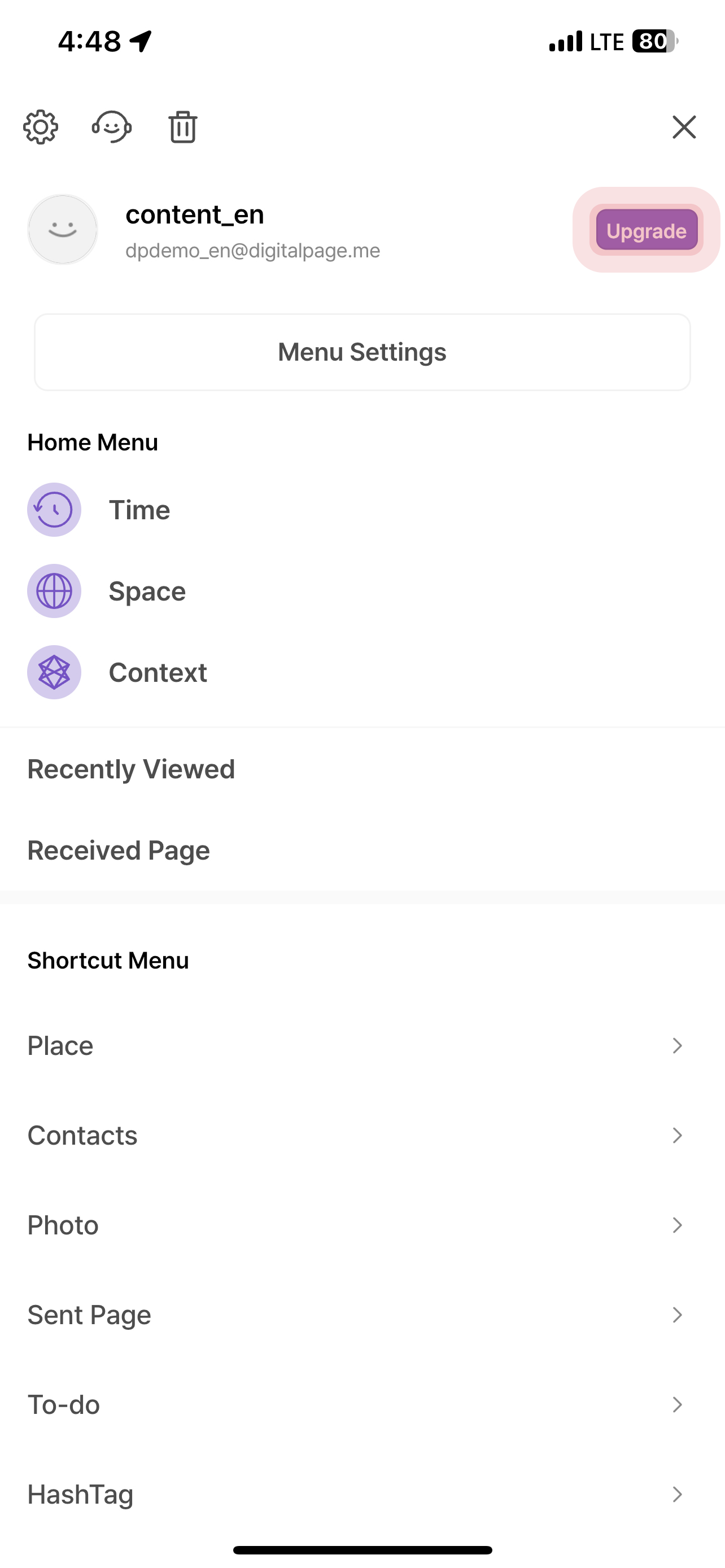This screenshot has width=725, height=1568.
Task: Open settings via the gear icon
Action: point(41,126)
